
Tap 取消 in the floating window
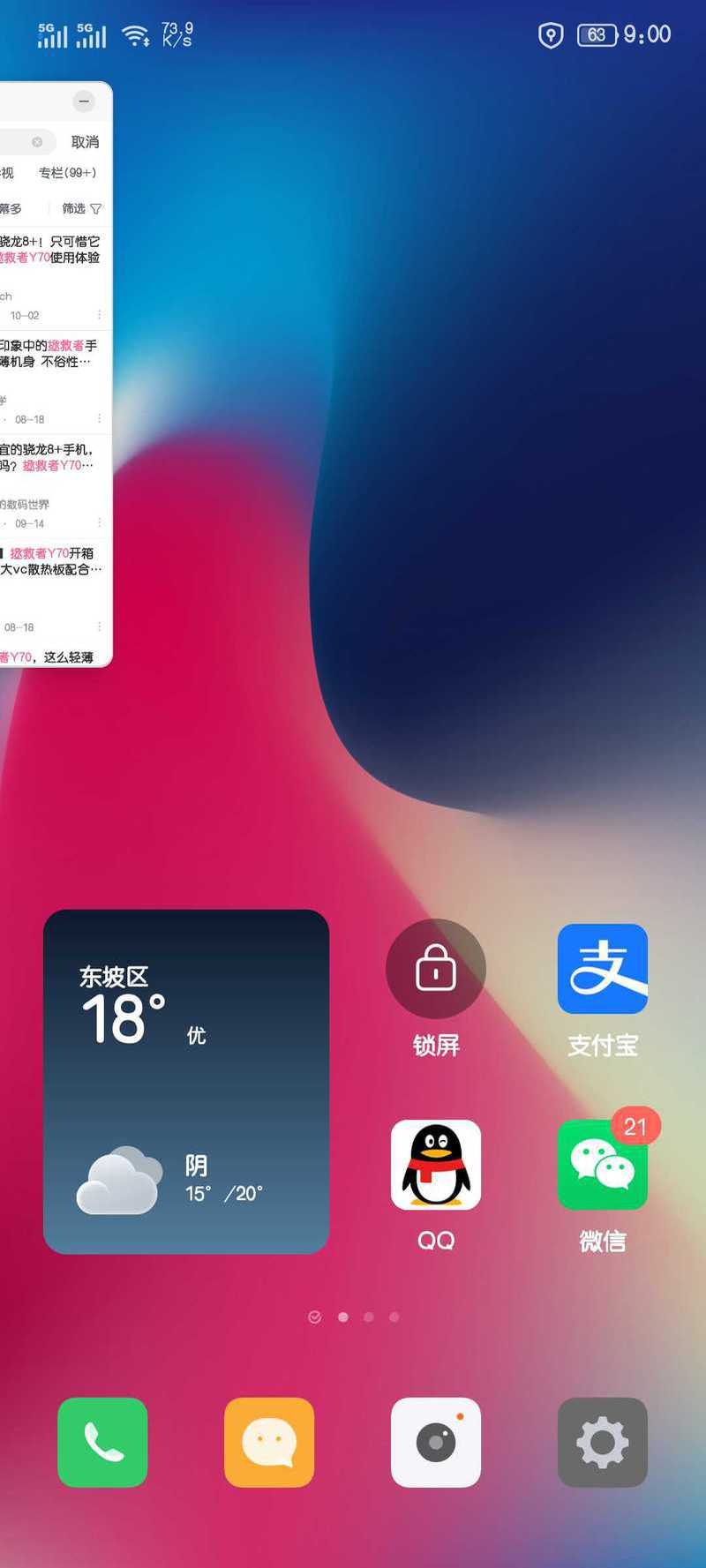[x=85, y=142]
